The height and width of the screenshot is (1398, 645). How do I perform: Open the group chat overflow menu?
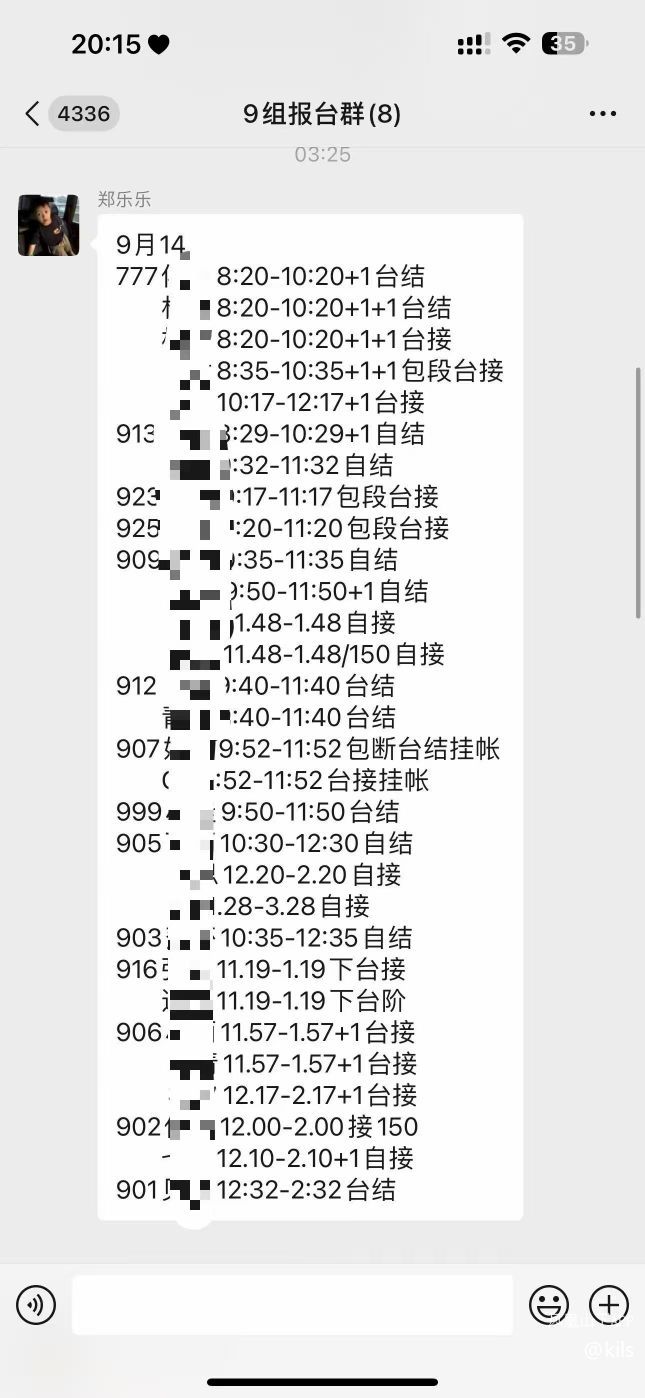click(x=603, y=114)
